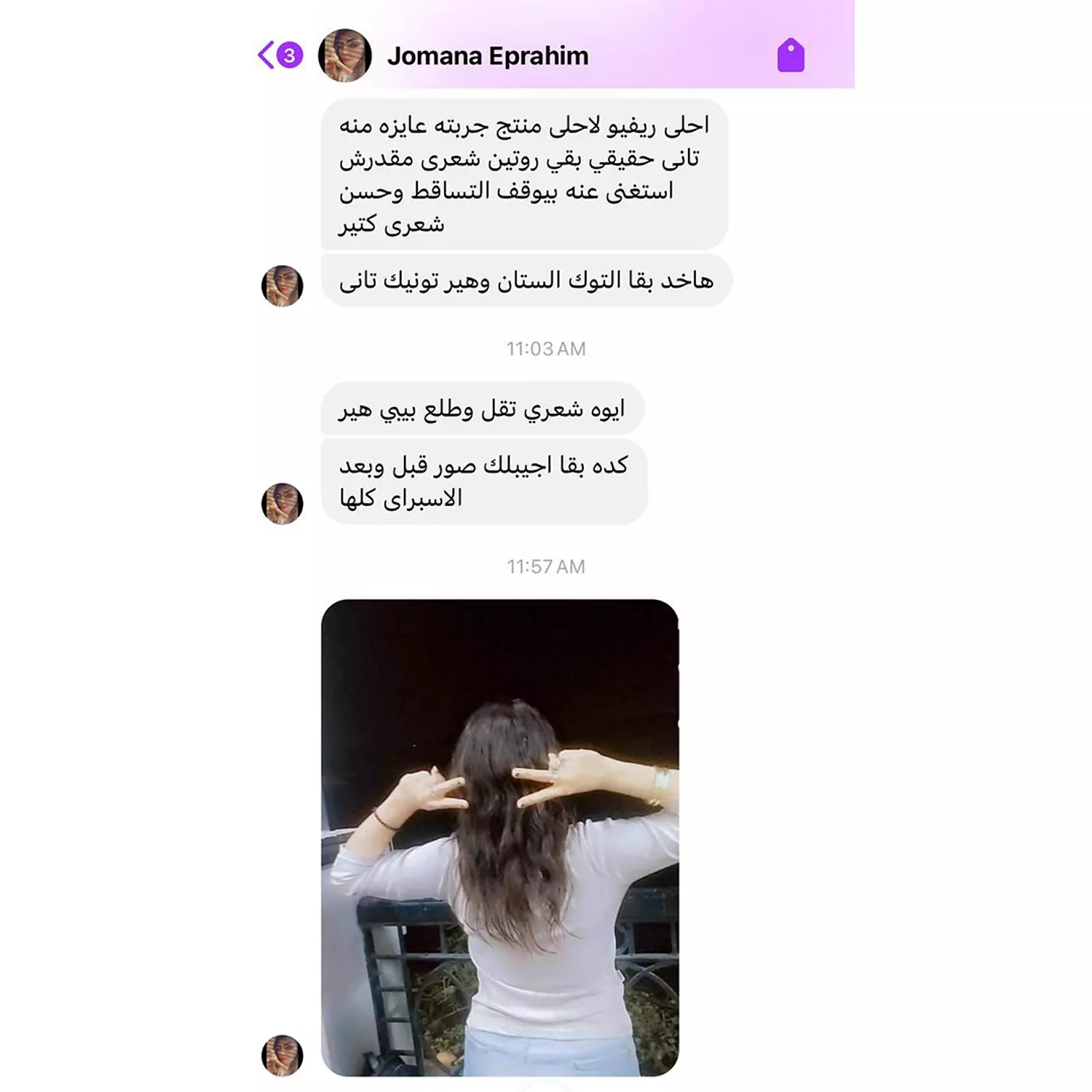The width and height of the screenshot is (1092, 1092).
Task: Open the hair photo sent at 11:57 AM
Action: (499, 837)
